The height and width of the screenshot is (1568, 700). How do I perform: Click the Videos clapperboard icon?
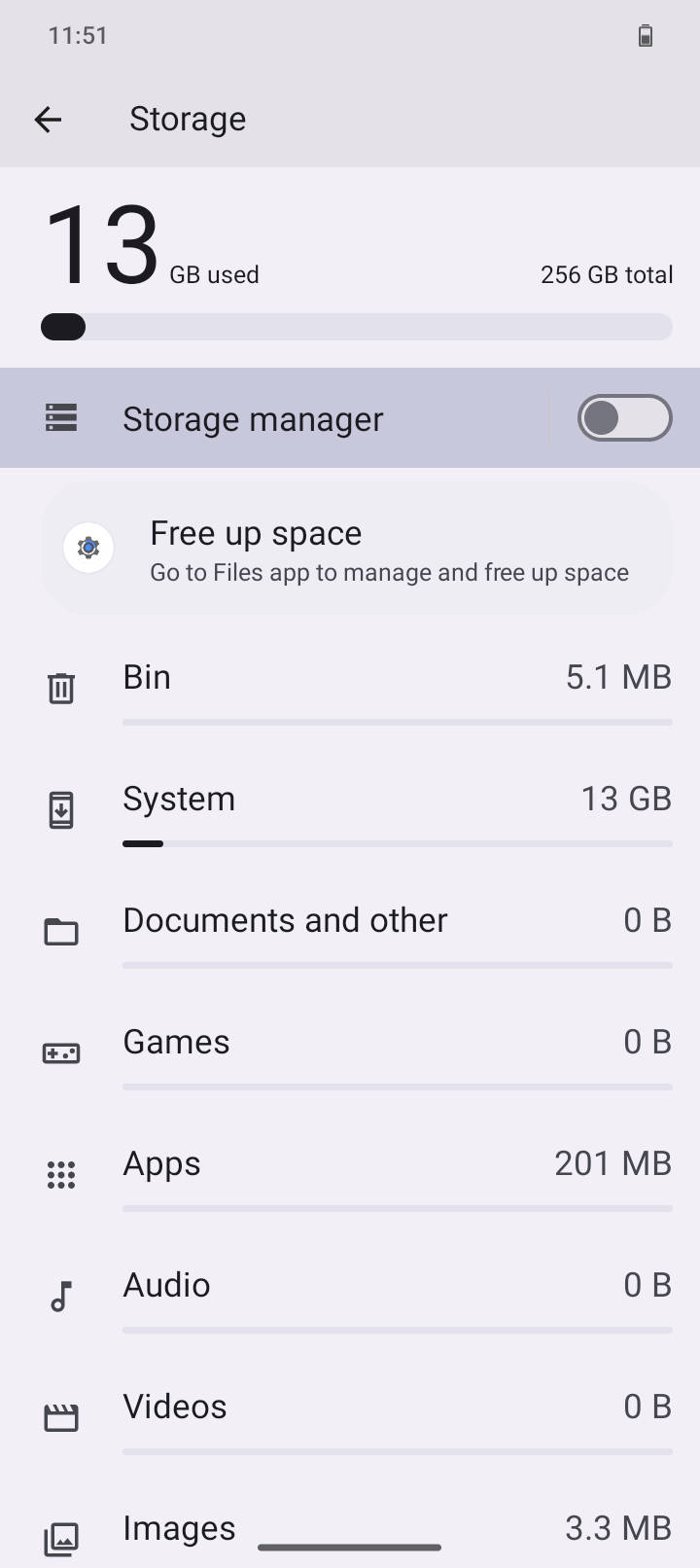point(60,1417)
